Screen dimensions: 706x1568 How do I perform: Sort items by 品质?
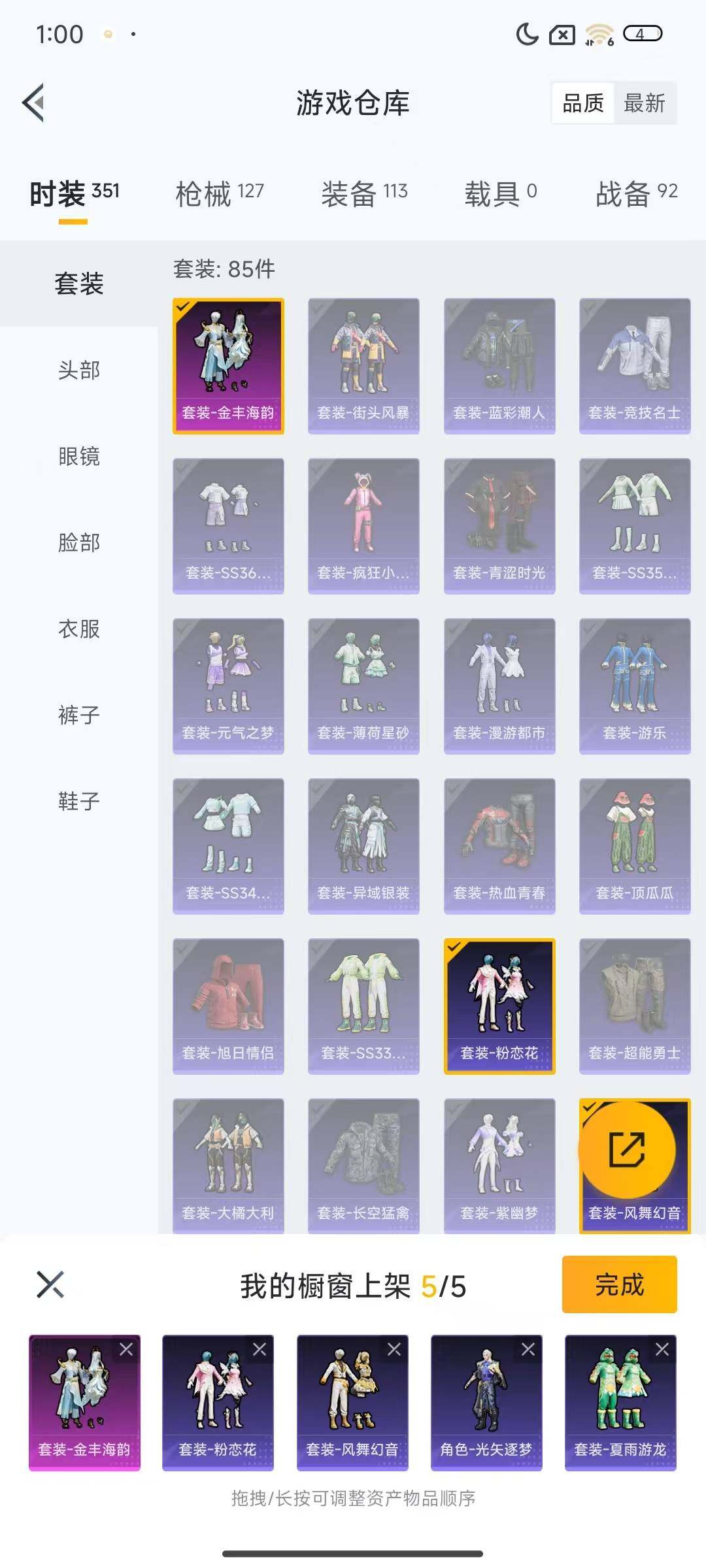[583, 103]
